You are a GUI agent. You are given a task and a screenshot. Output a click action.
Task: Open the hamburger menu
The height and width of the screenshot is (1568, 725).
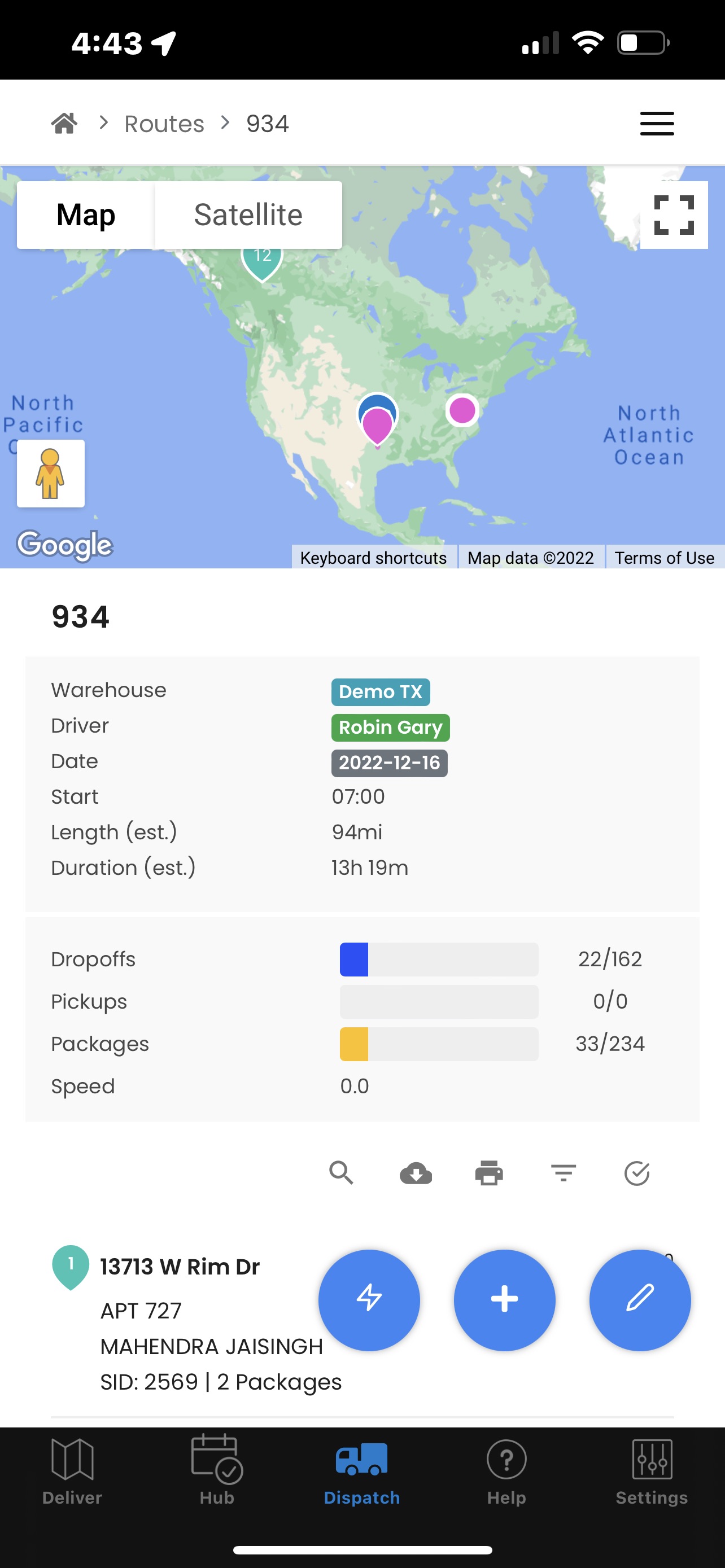point(657,124)
